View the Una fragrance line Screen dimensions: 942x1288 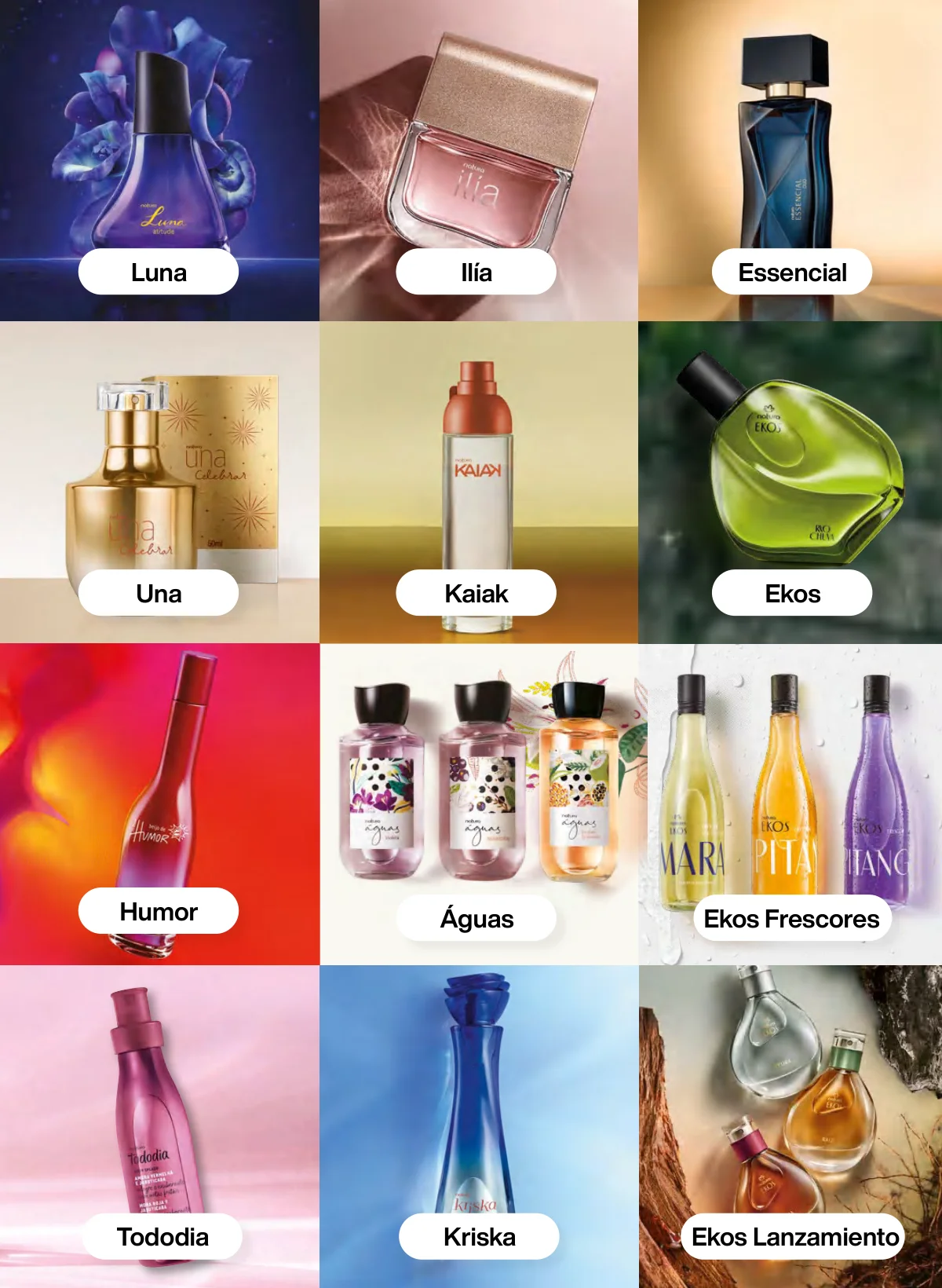coord(159,594)
